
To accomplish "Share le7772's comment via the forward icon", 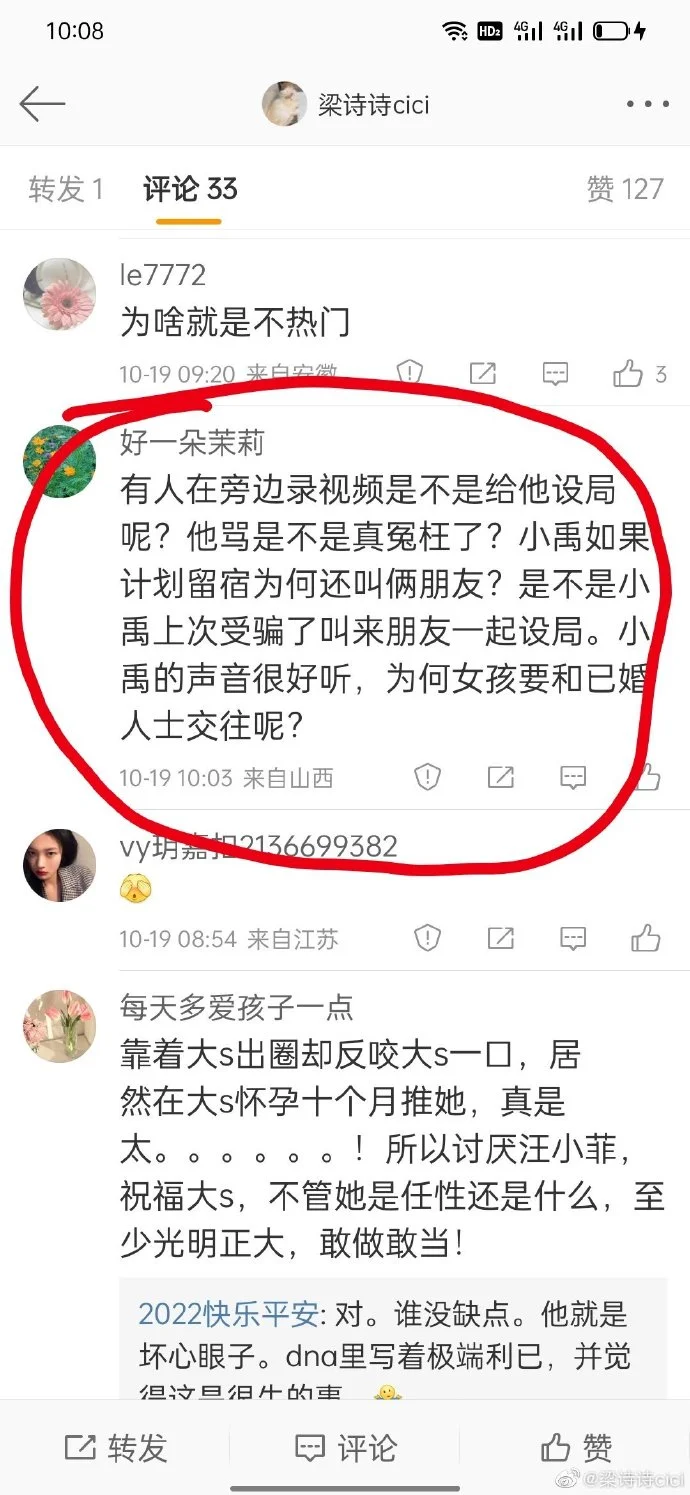I will (x=483, y=374).
